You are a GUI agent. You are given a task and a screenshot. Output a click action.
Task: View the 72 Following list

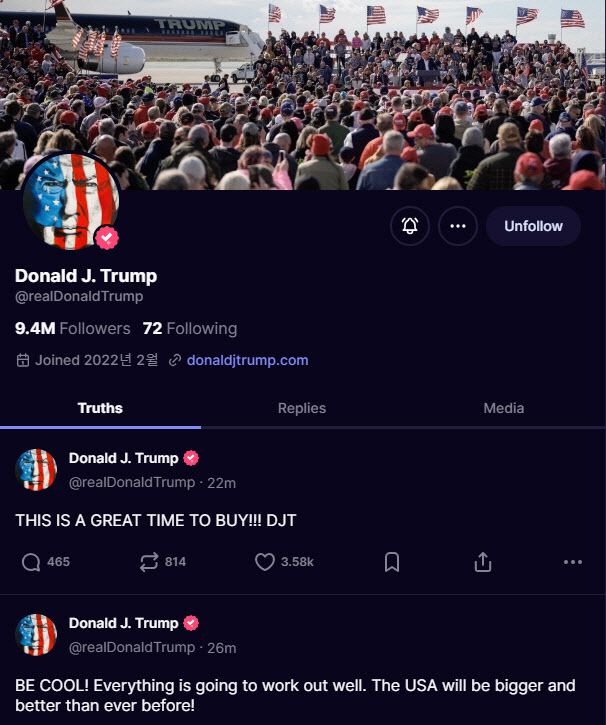click(x=190, y=328)
